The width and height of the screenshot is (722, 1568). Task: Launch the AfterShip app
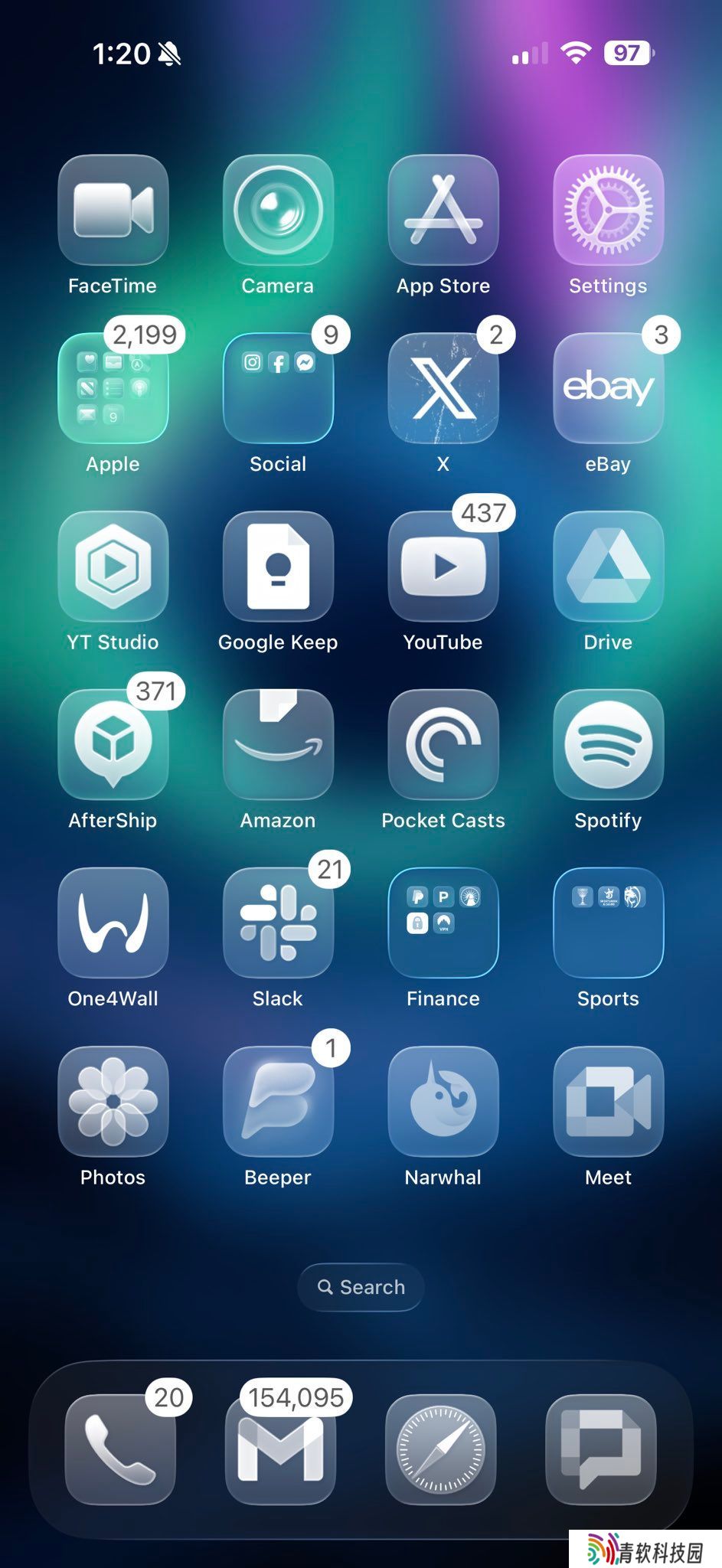(113, 745)
